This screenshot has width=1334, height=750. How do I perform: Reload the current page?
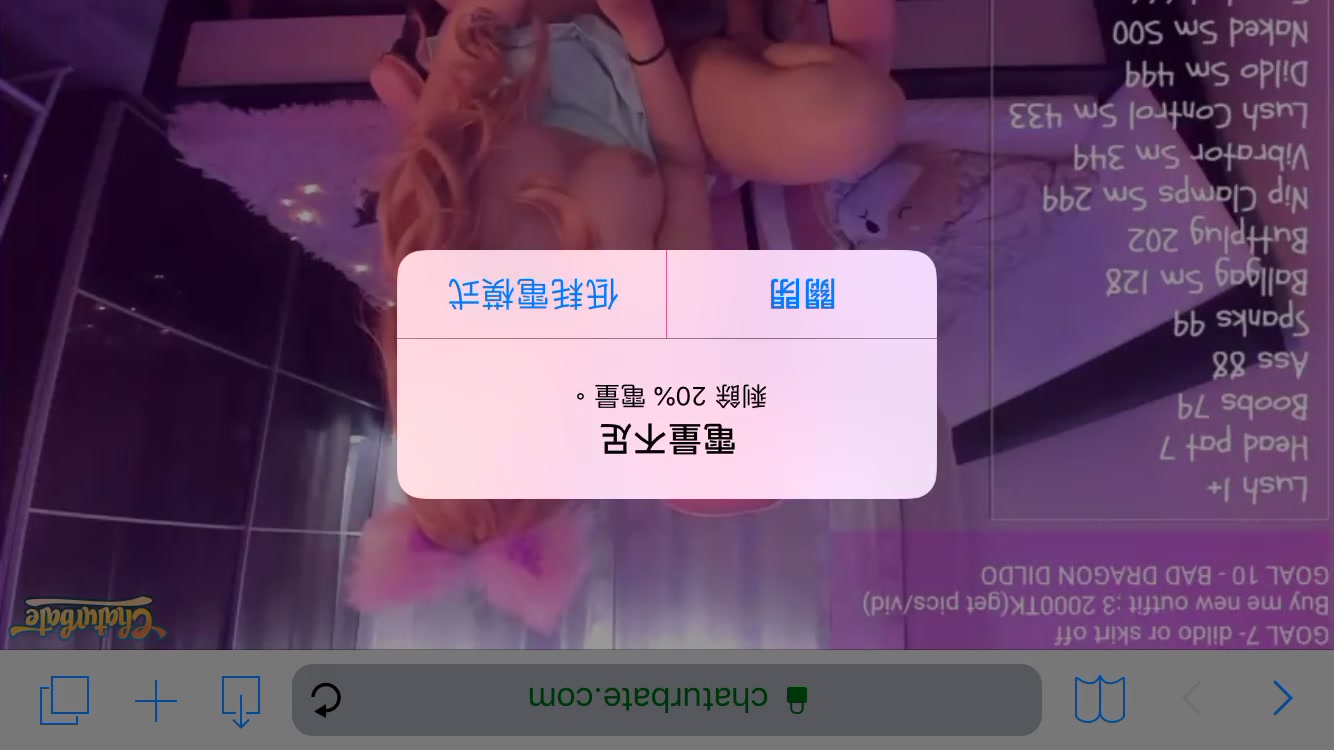(326, 699)
